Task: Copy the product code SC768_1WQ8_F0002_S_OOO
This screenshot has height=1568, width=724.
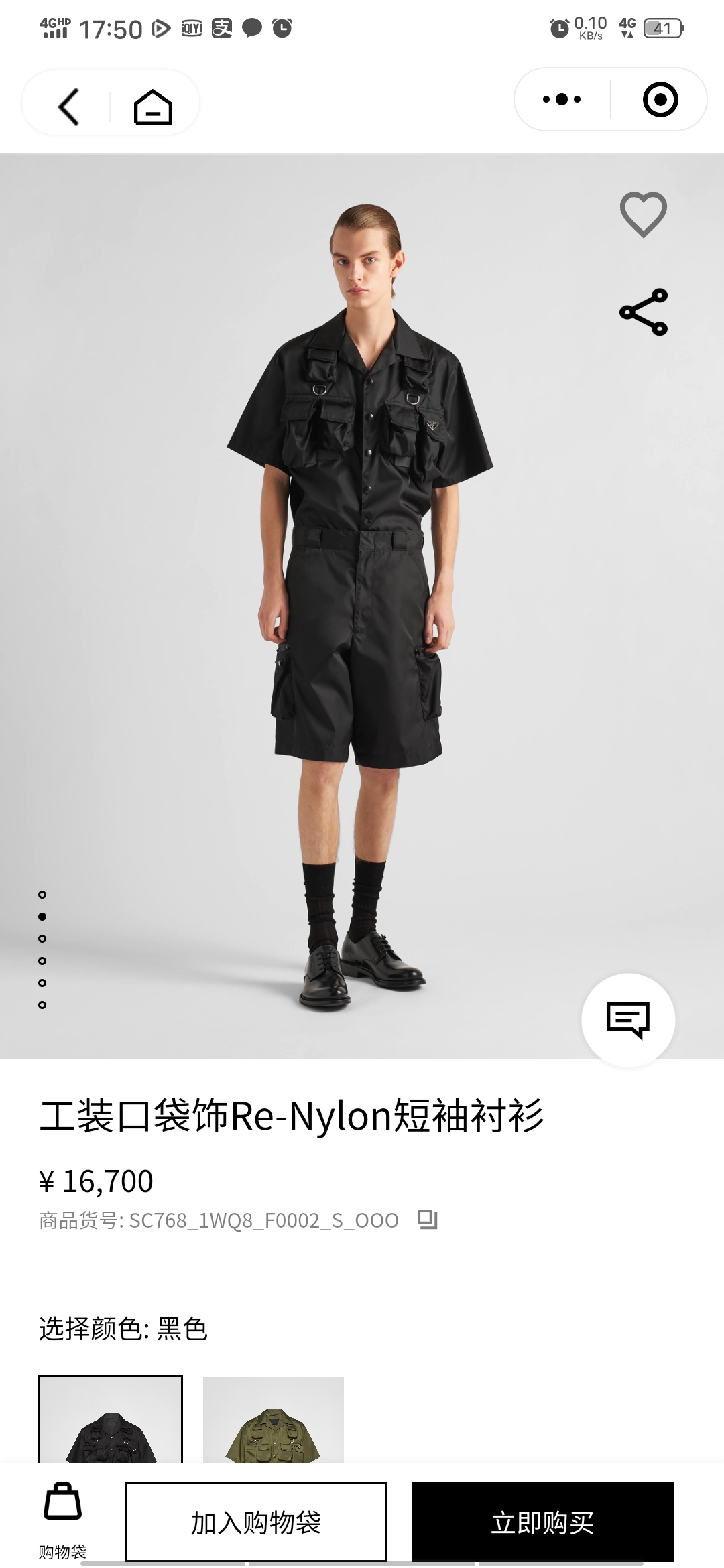Action: [x=427, y=1219]
